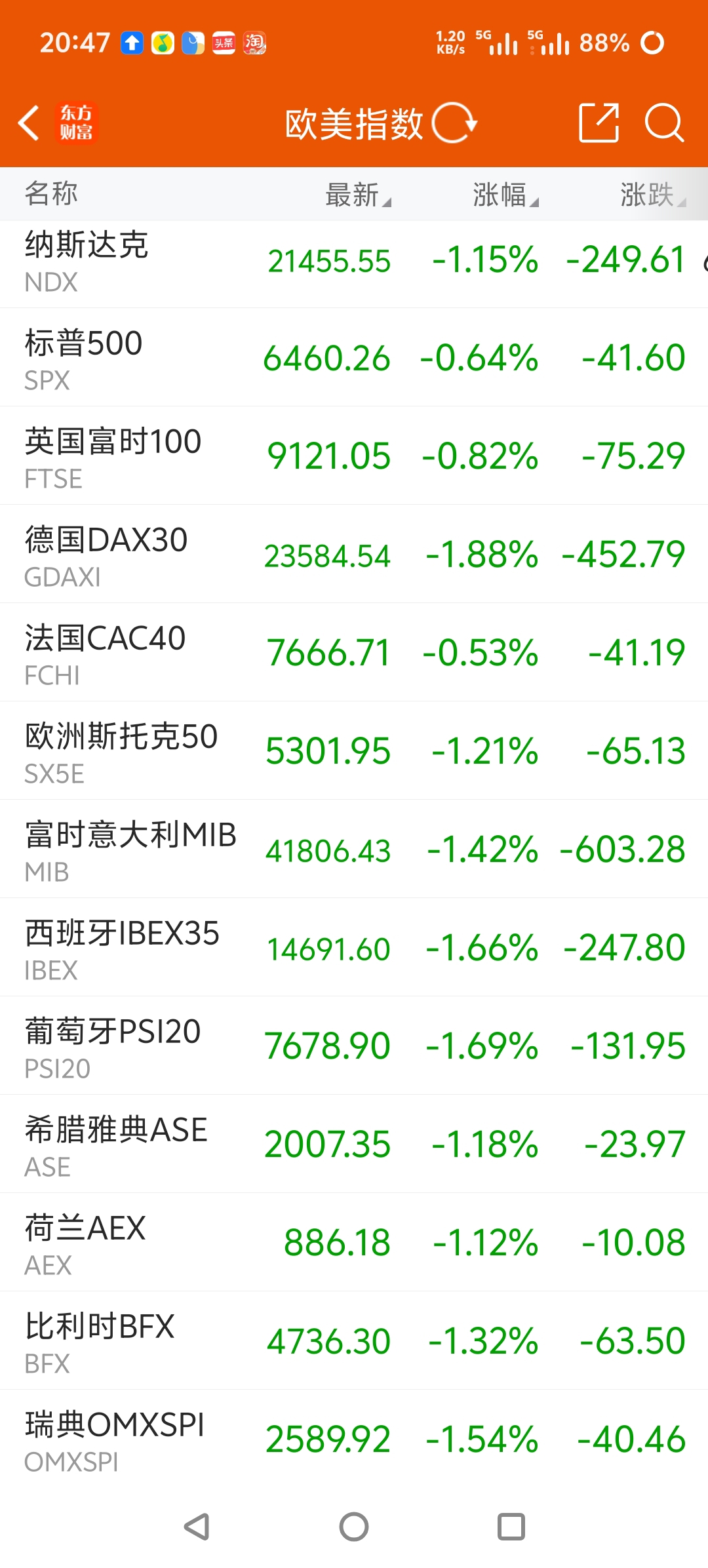The image size is (708, 1568).
Task: Open 德国DAX30 index row
Action: (x=354, y=554)
